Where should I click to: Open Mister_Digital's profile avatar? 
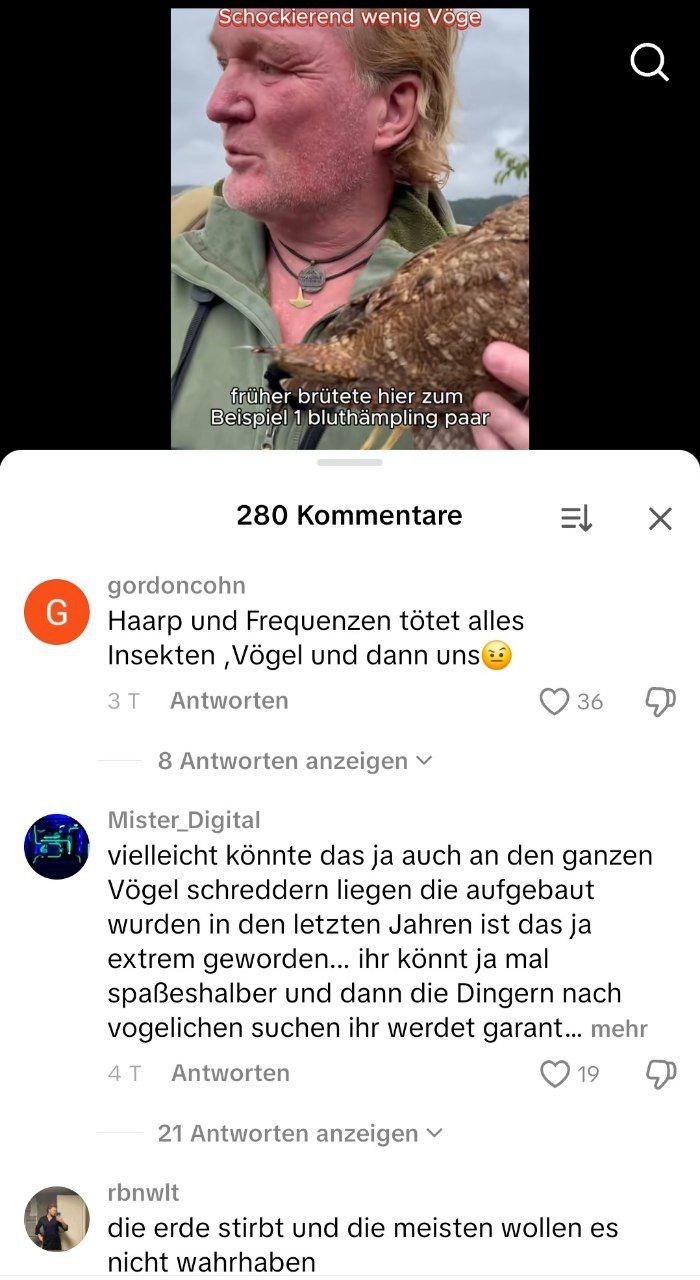tap(57, 846)
